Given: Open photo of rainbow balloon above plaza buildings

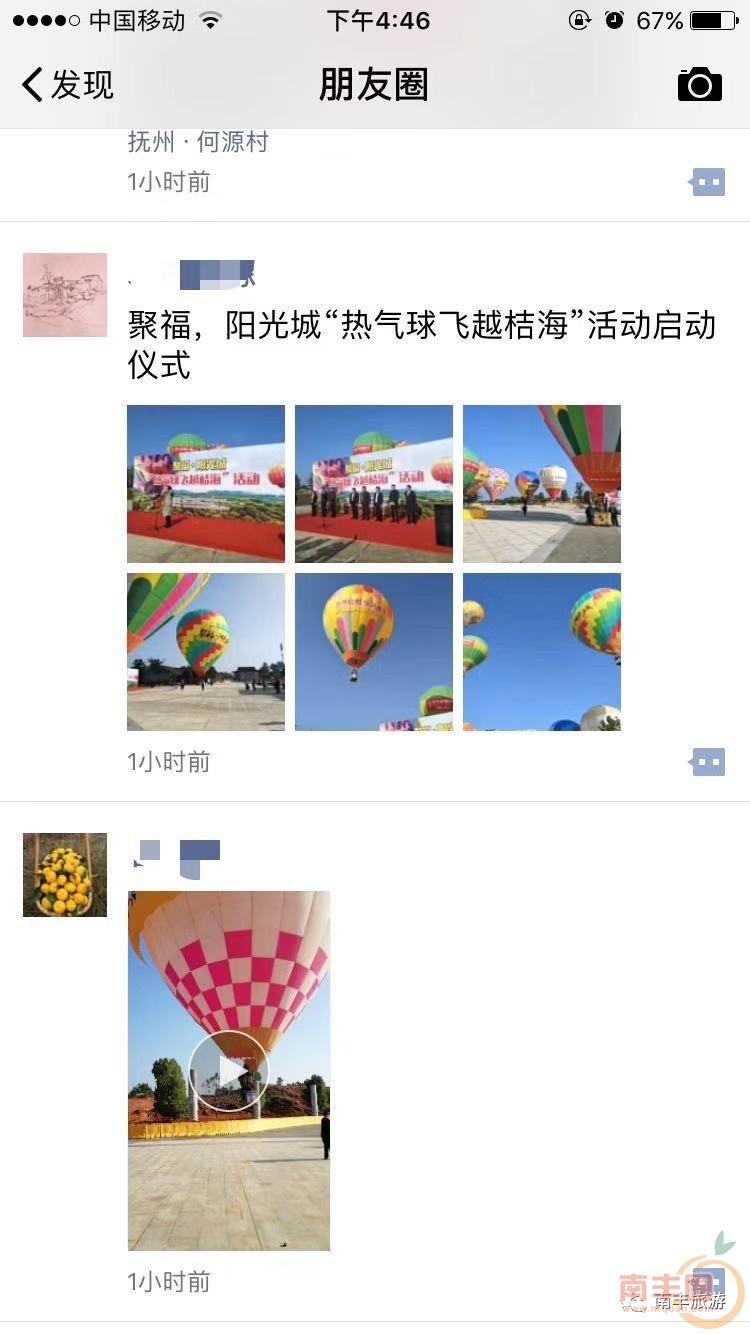Looking at the screenshot, I should pyautogui.click(x=206, y=652).
